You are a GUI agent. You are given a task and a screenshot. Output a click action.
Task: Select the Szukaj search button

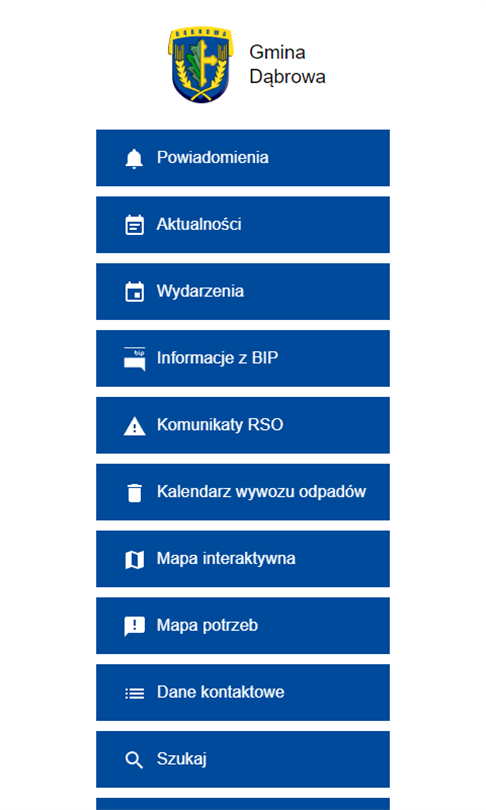pos(243,759)
